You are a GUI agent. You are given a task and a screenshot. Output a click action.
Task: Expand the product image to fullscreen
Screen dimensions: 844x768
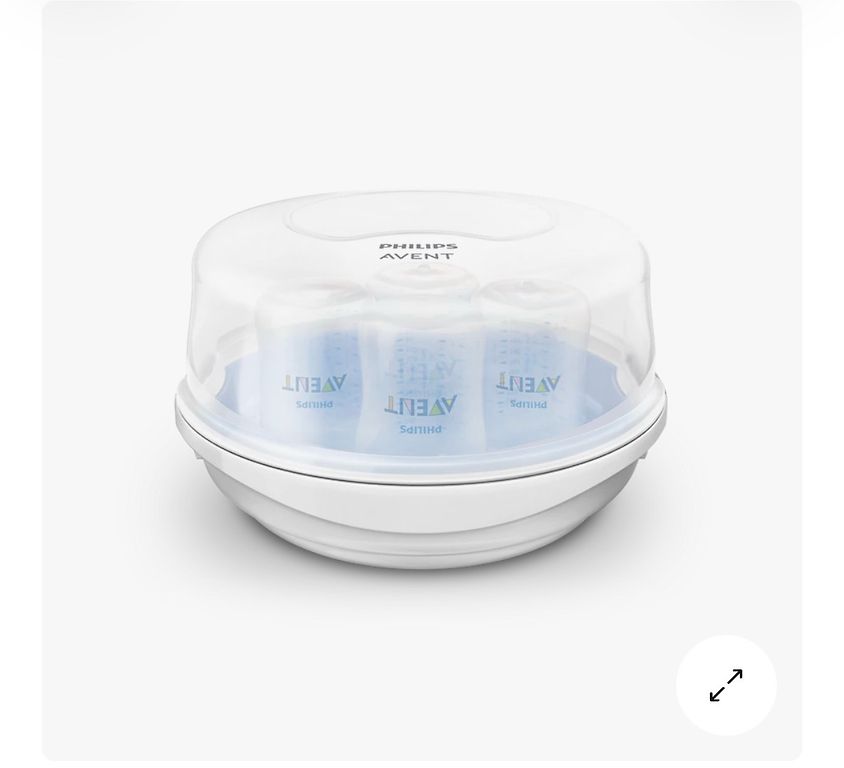pyautogui.click(x=726, y=685)
